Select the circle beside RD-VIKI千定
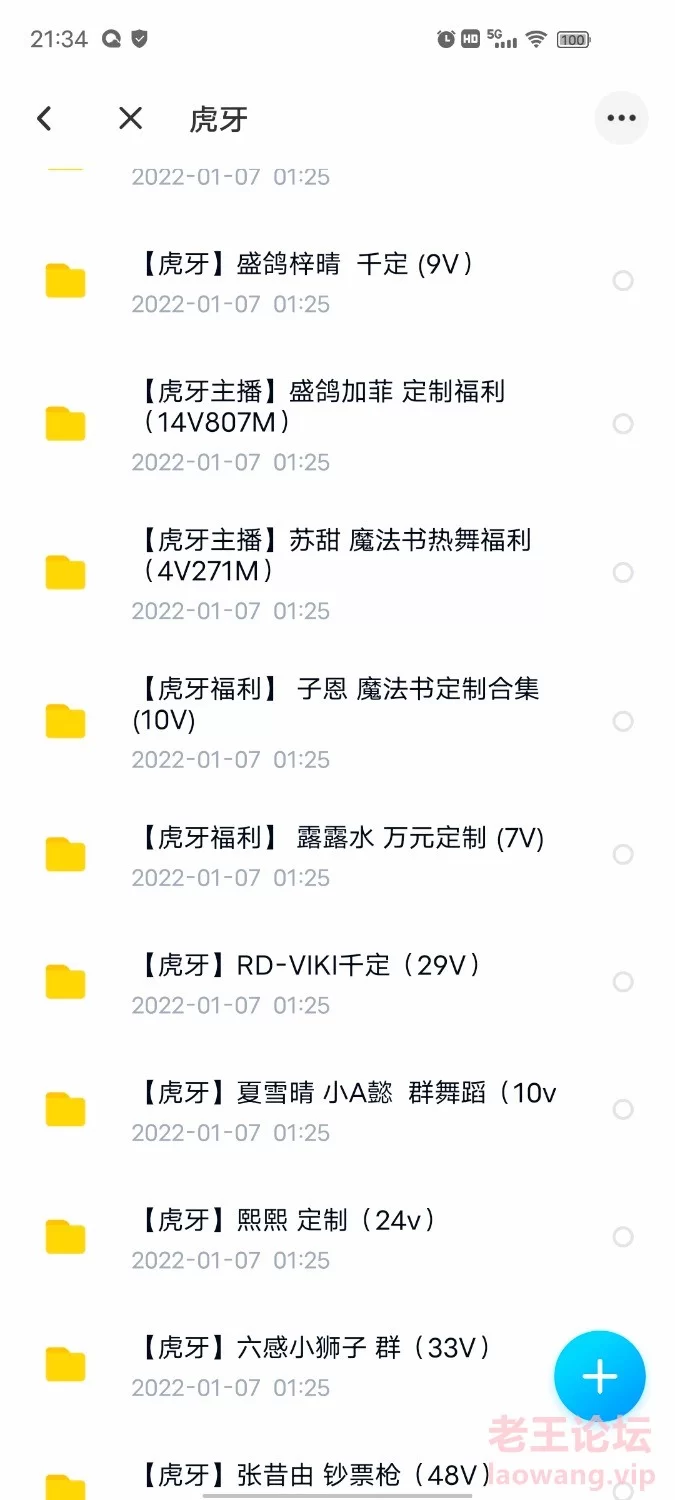The image size is (675, 1500). click(x=623, y=982)
